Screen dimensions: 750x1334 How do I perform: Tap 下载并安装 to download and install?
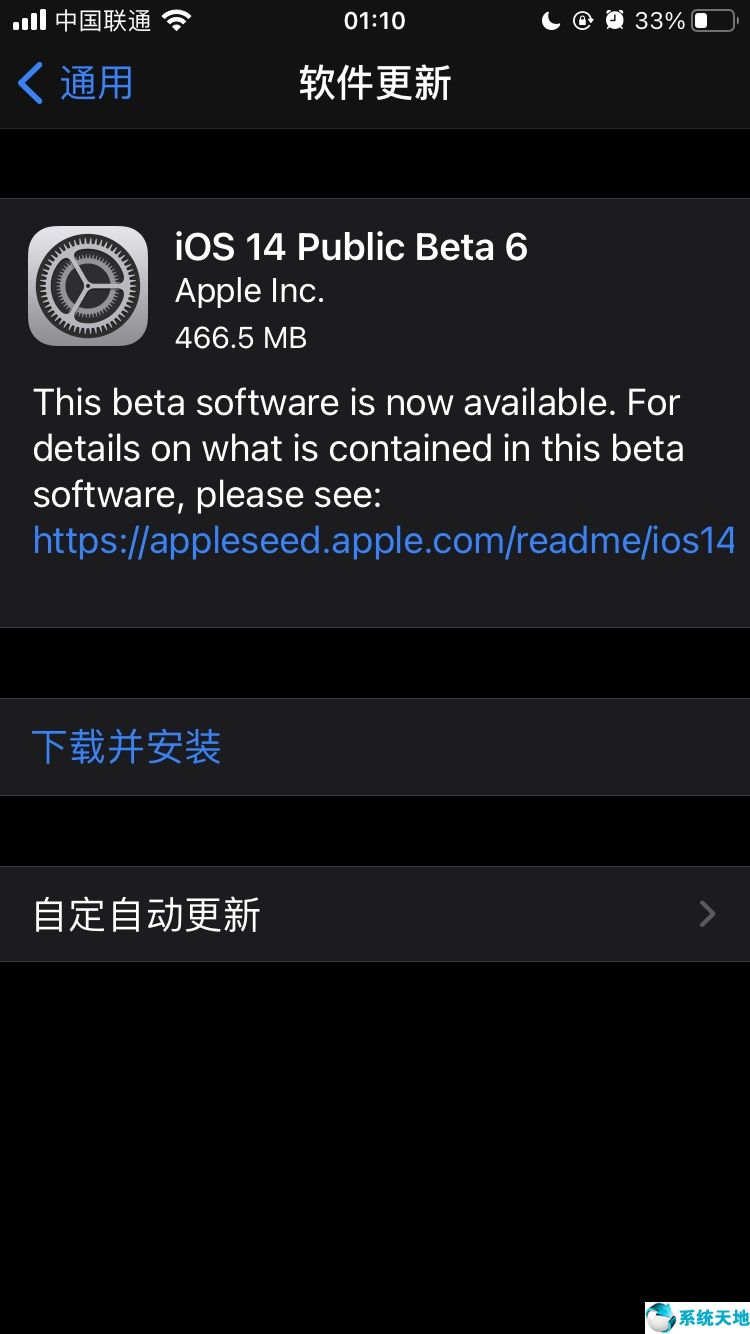tap(127, 747)
